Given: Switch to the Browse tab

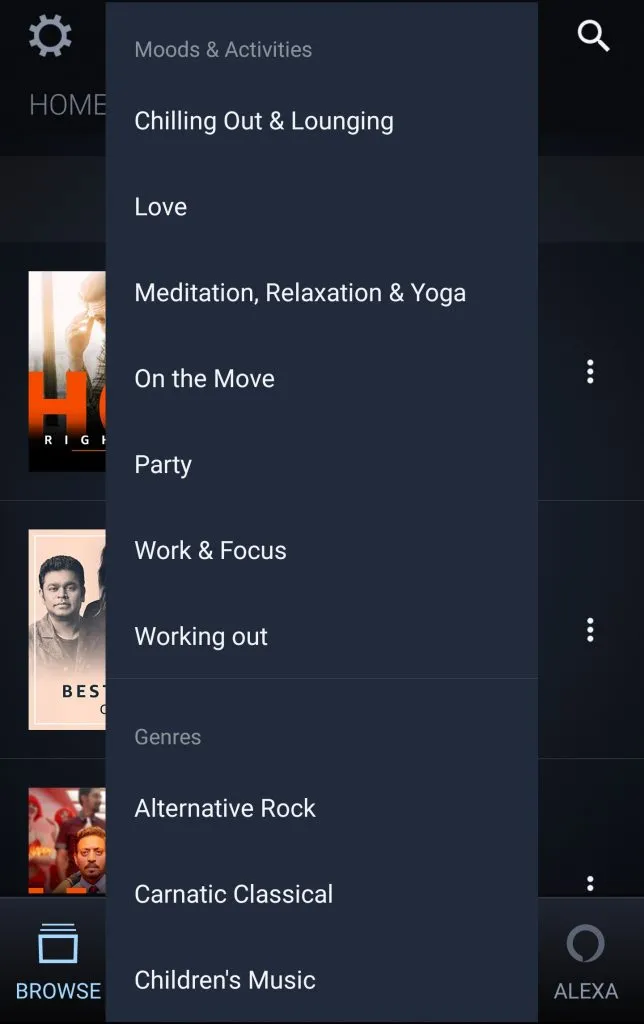Looking at the screenshot, I should point(58,962).
